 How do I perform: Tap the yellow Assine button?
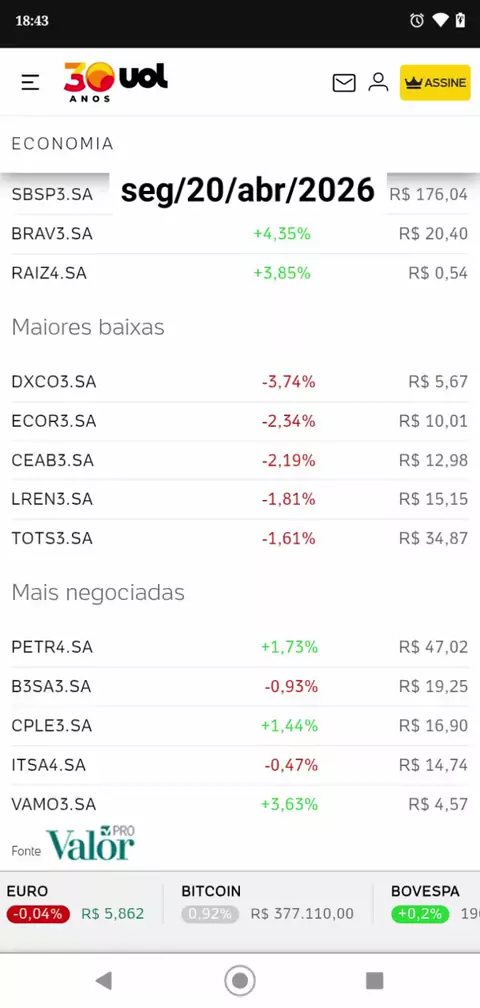[435, 83]
